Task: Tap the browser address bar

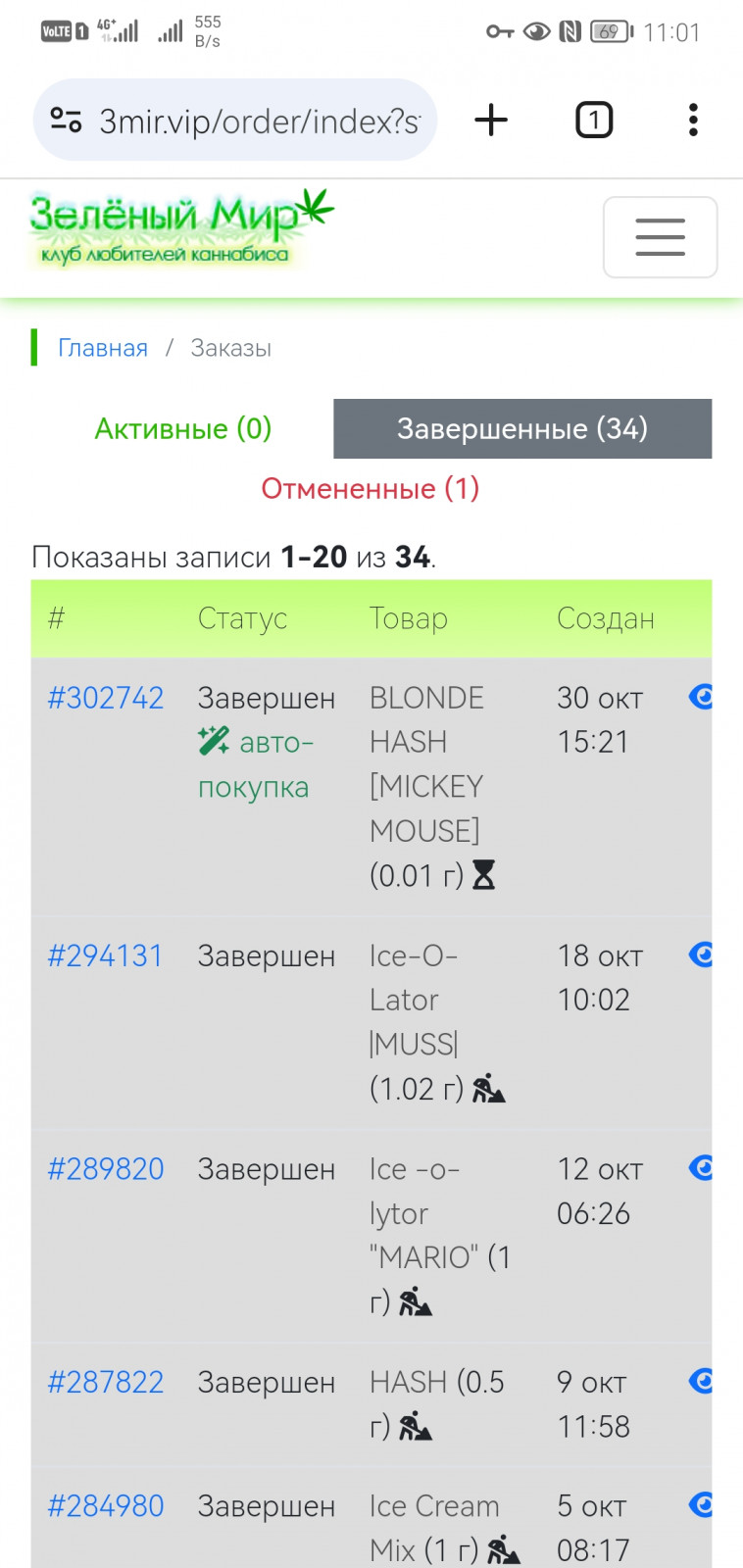Action: click(x=257, y=122)
